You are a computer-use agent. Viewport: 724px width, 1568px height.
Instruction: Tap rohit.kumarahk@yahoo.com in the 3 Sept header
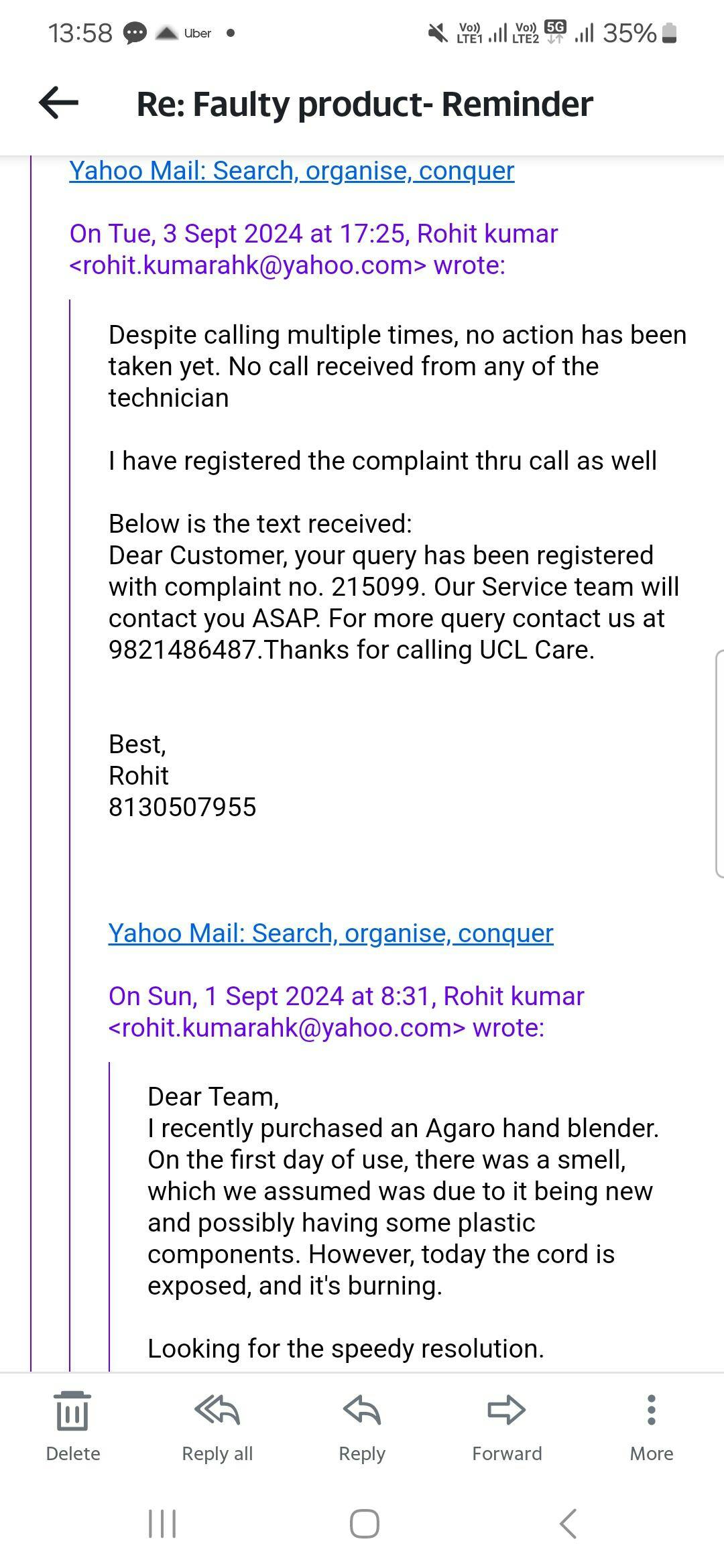click(x=248, y=265)
